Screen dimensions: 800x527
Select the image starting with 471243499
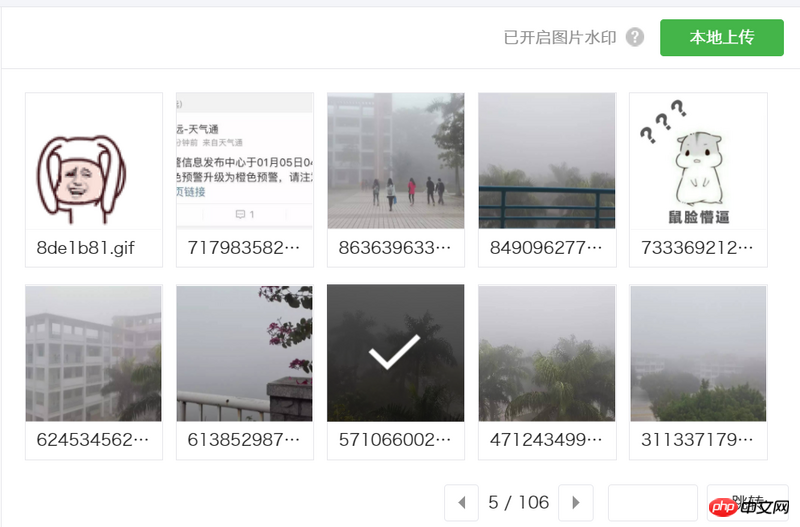[x=547, y=353]
